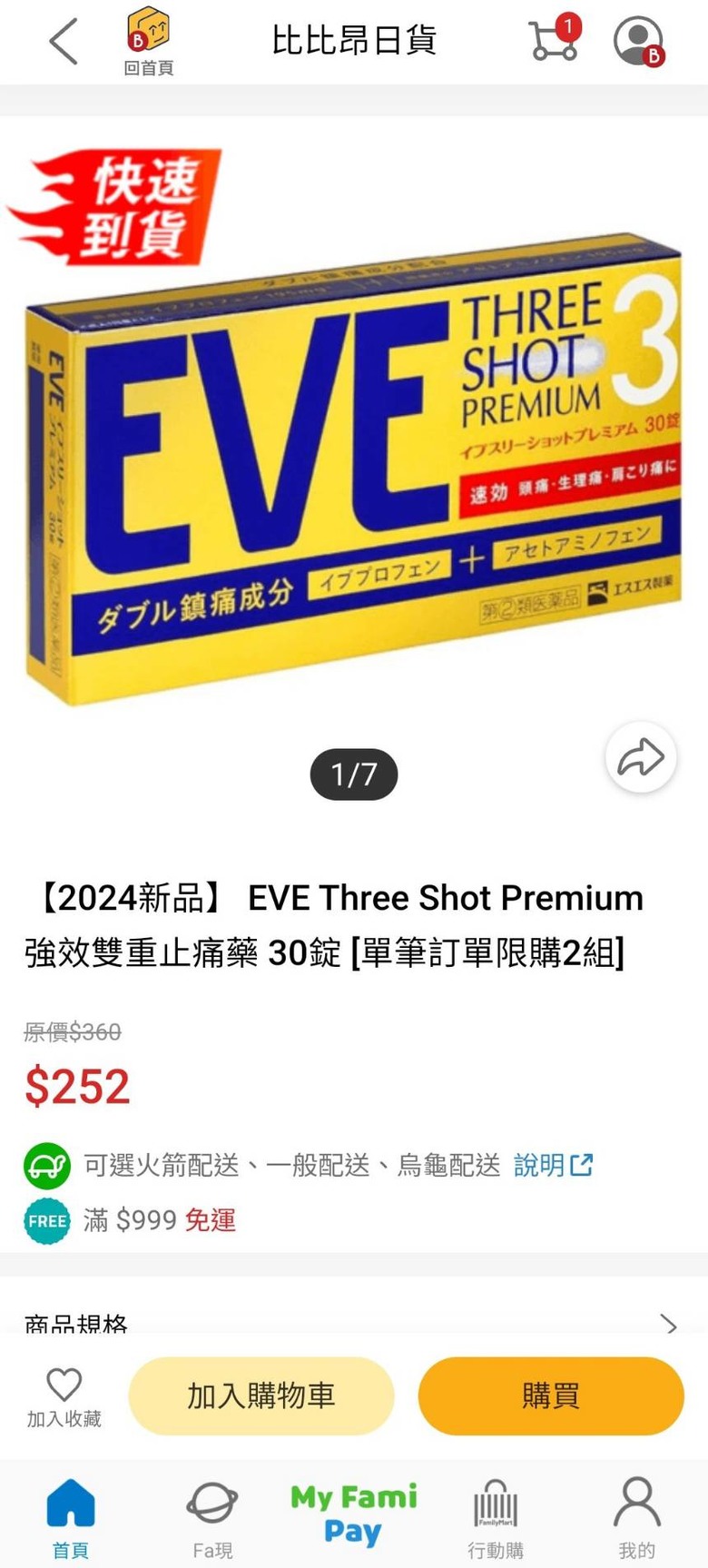Open the 說明 delivery explanation link
The height and width of the screenshot is (1568, 708).
coord(553,1165)
